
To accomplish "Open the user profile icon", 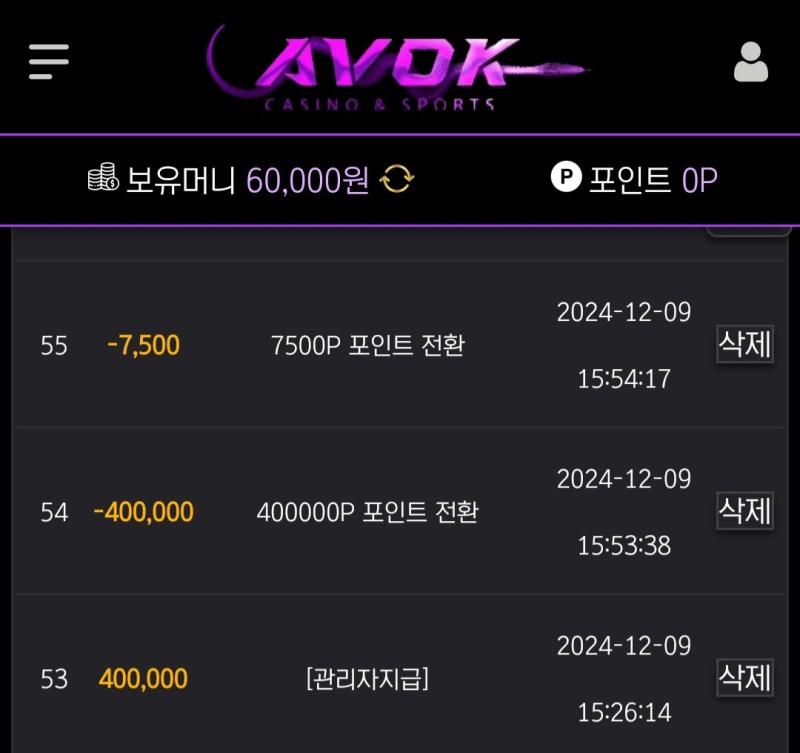I will [x=750, y=62].
